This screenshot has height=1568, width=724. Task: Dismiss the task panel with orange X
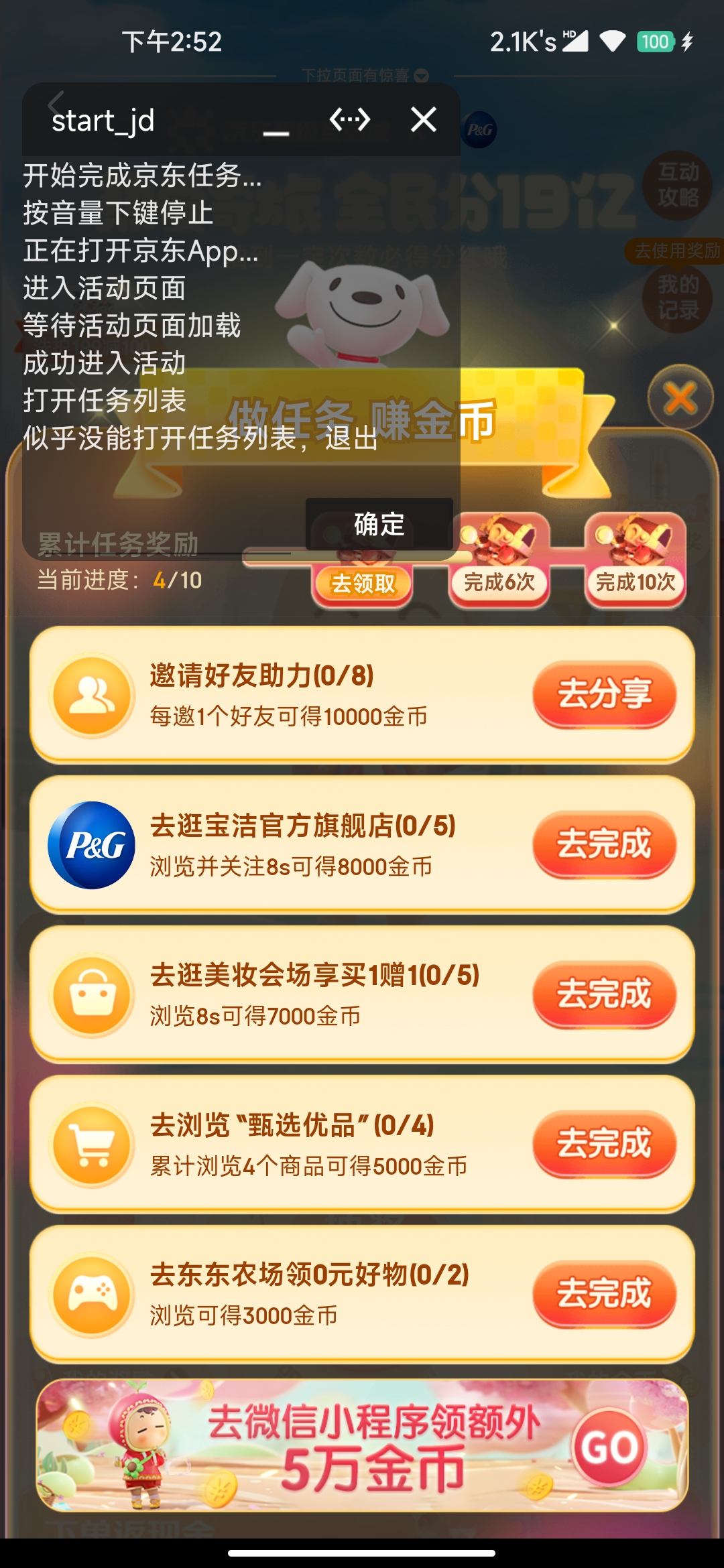tap(680, 399)
